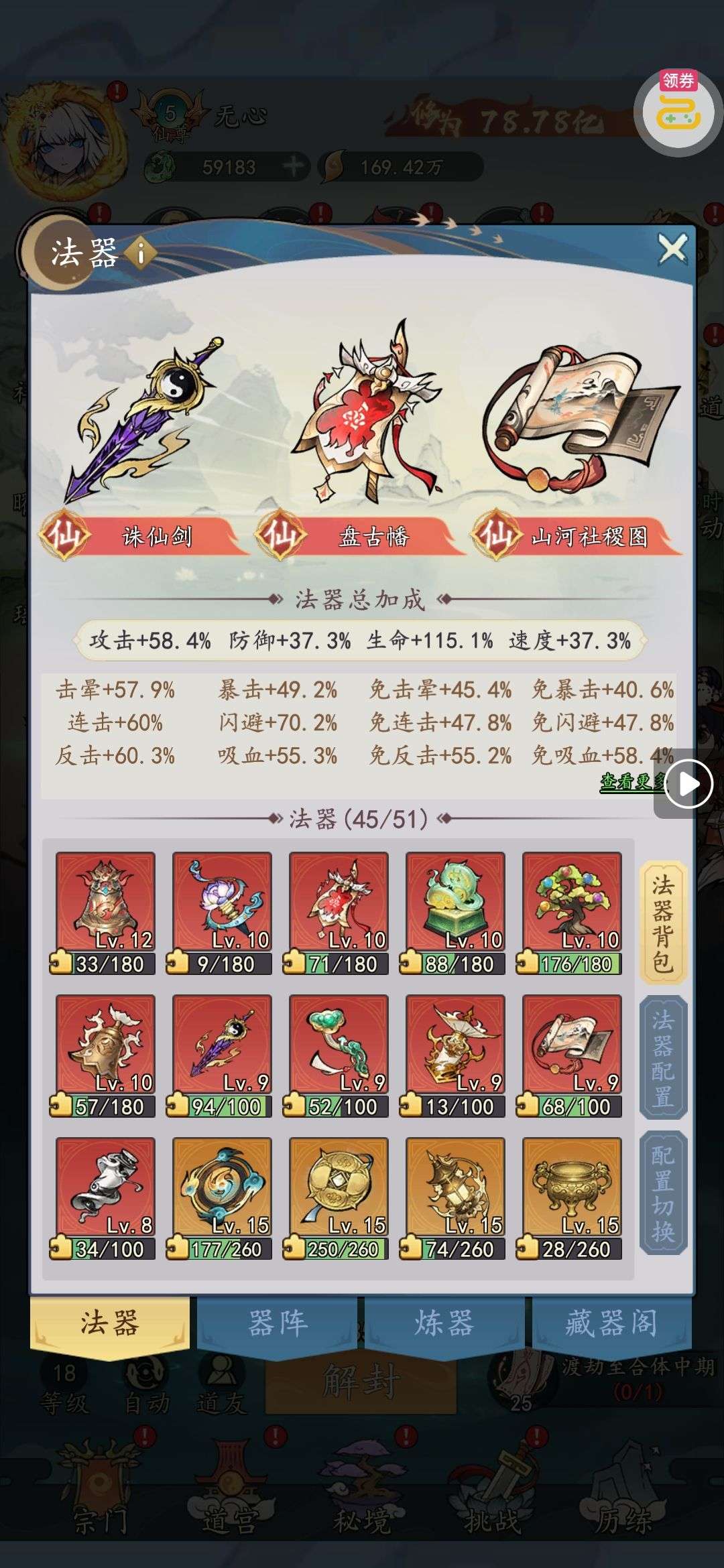Open the 法器背包 side tab
This screenshot has height=1568, width=724.
coord(662,924)
